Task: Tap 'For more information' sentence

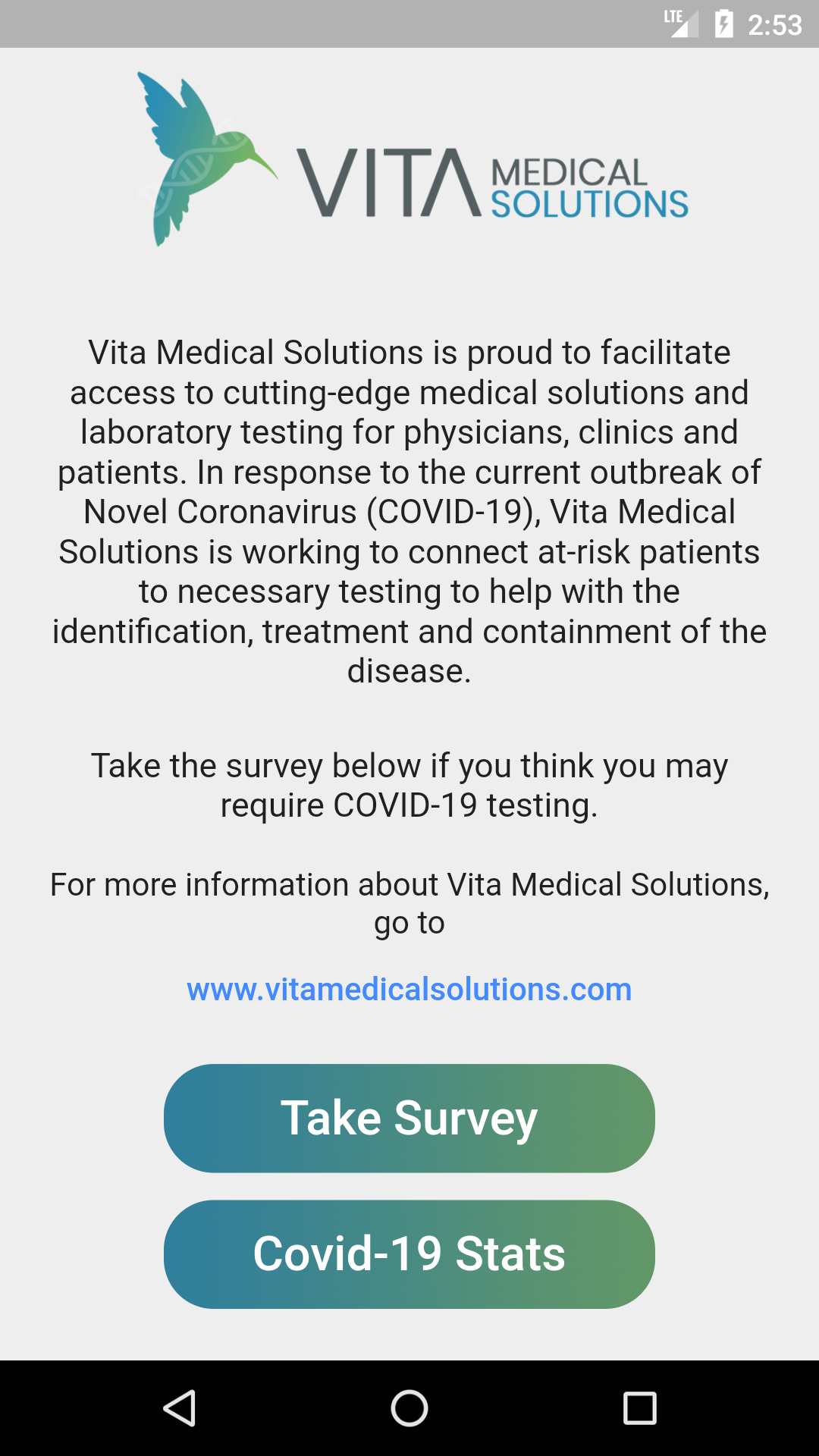Action: point(409,902)
